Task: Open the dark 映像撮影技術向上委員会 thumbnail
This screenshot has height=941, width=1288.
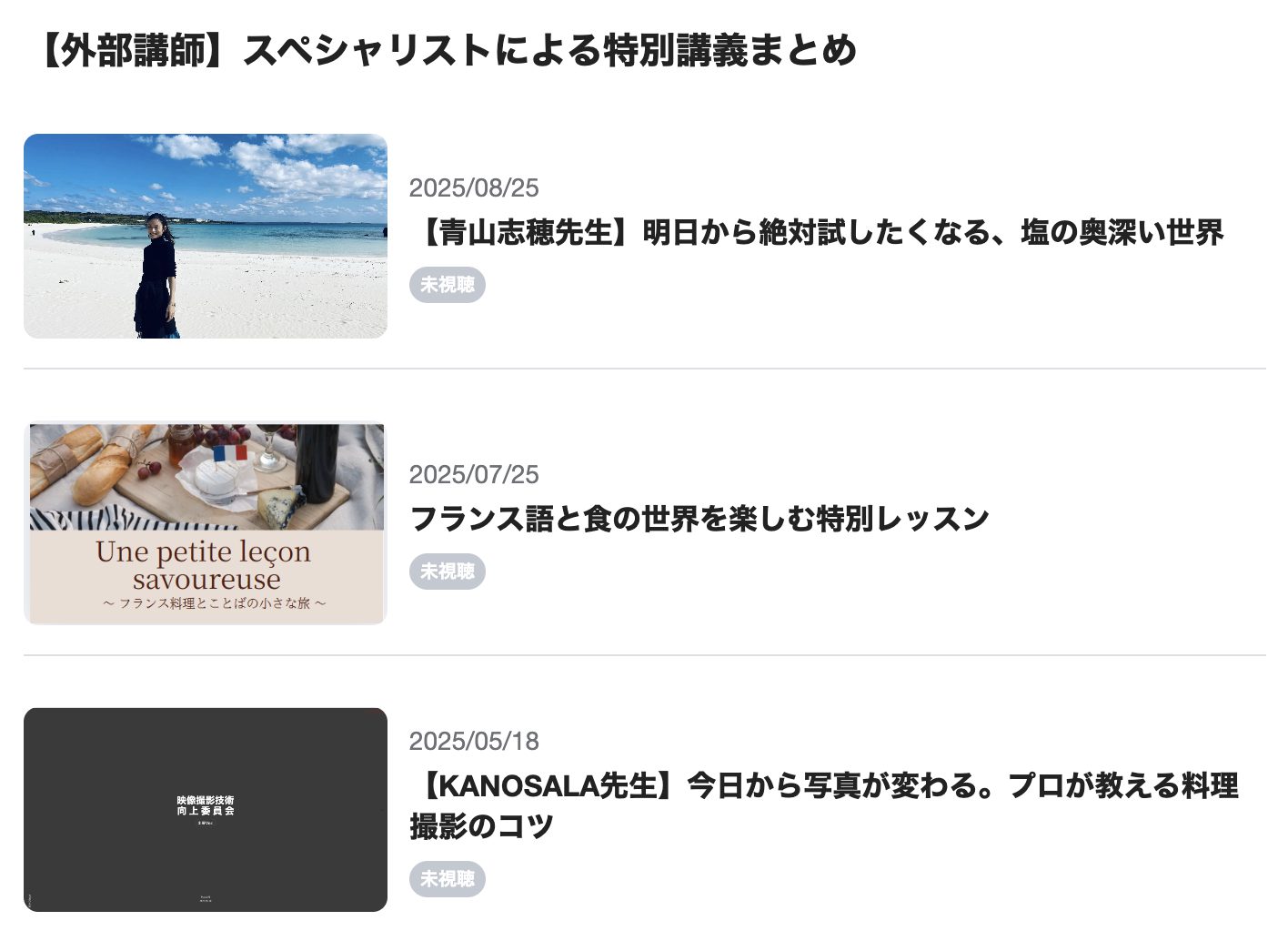Action: 206,809
